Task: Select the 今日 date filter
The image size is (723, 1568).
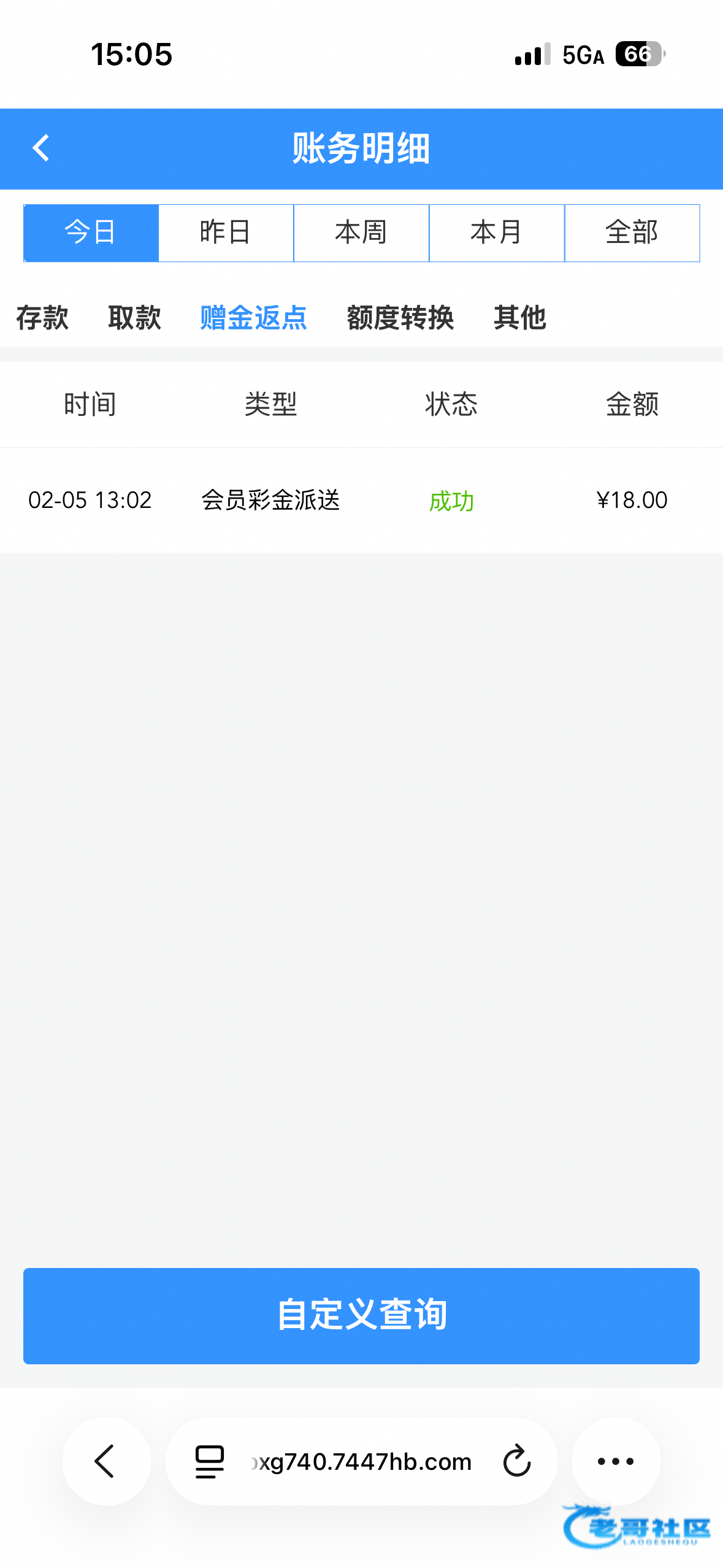Action: [91, 233]
